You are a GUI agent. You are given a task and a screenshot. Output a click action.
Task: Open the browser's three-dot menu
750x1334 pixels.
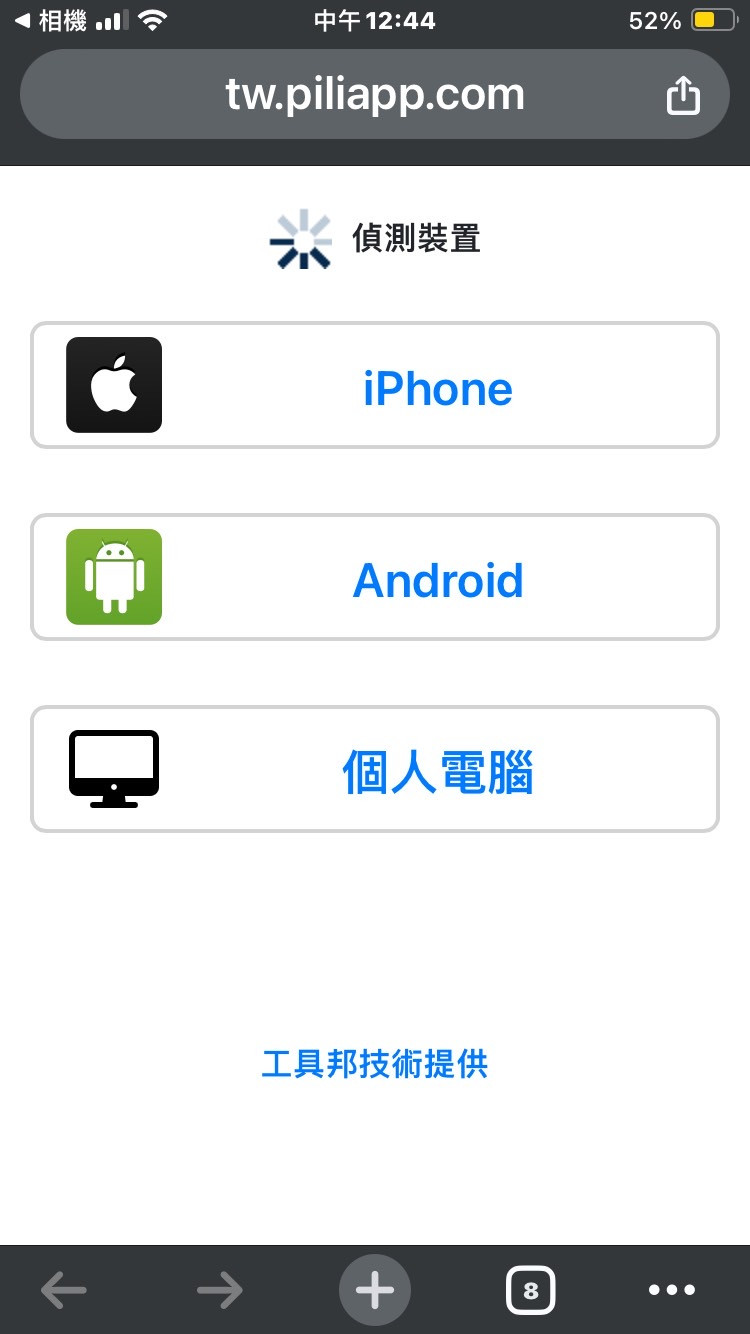pyautogui.click(x=672, y=1290)
